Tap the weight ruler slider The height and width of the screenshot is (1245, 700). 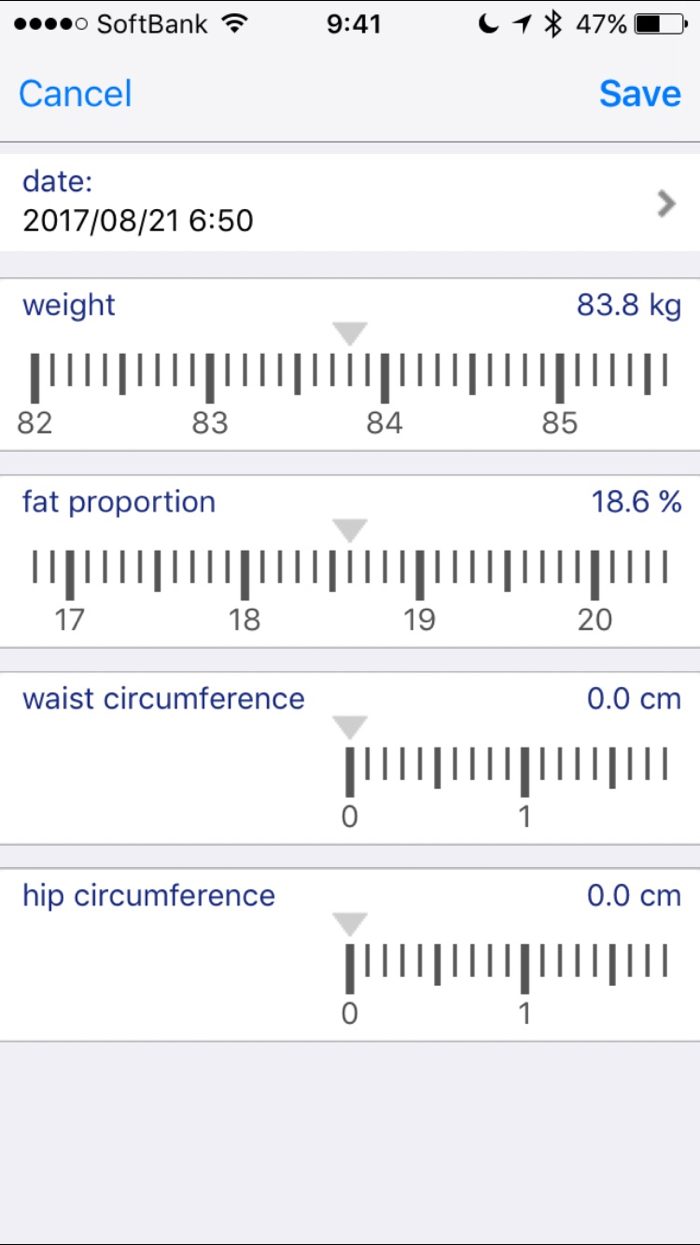pos(350,380)
